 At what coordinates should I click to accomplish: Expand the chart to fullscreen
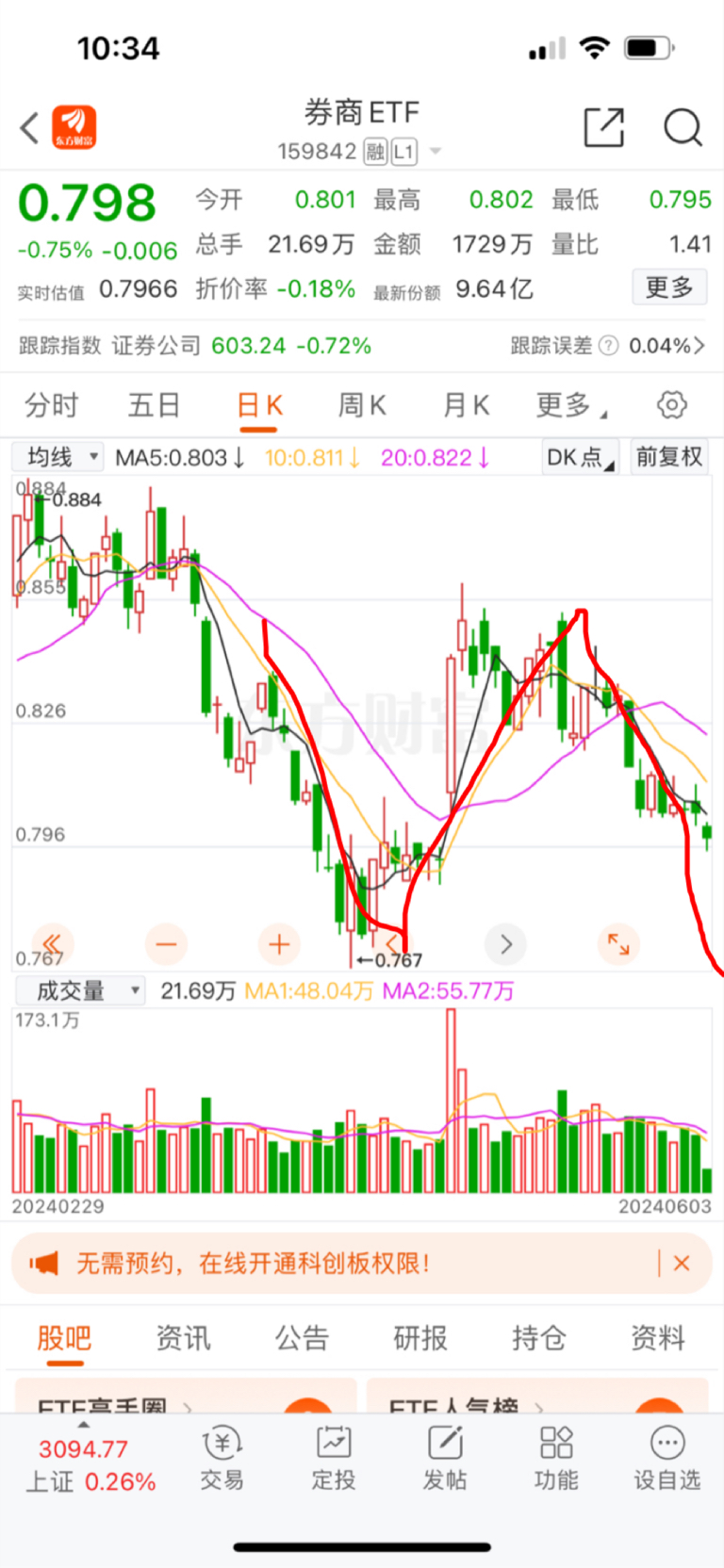[618, 944]
